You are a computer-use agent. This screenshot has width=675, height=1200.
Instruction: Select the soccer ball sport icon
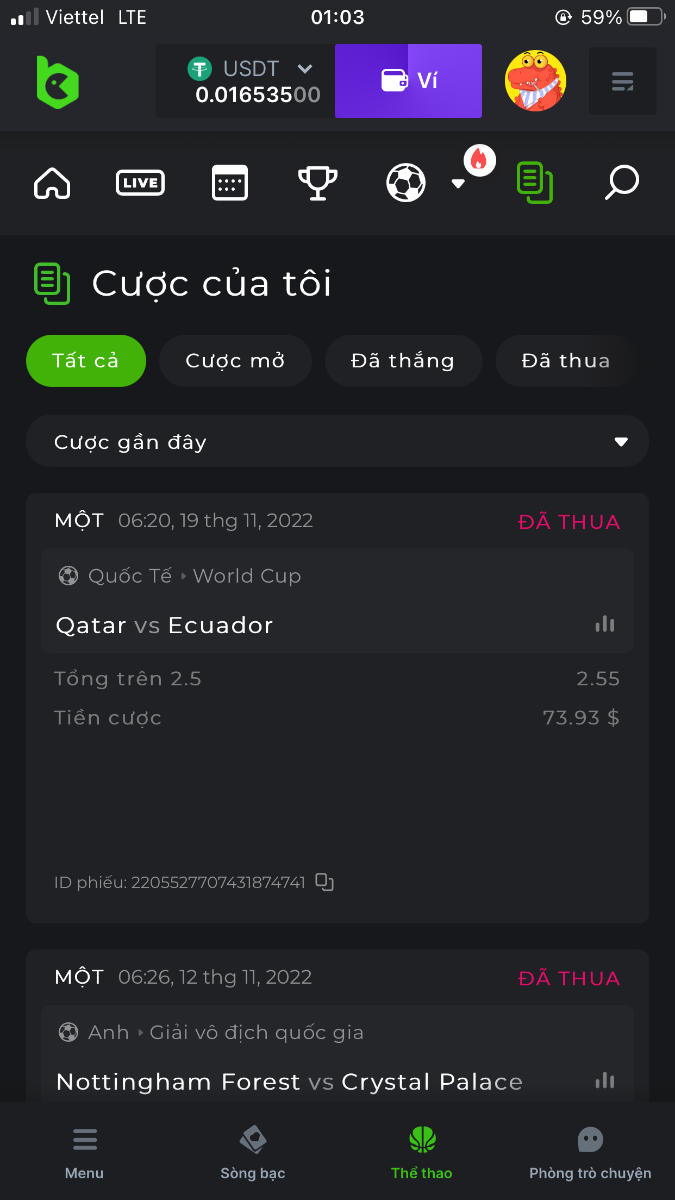pos(406,183)
